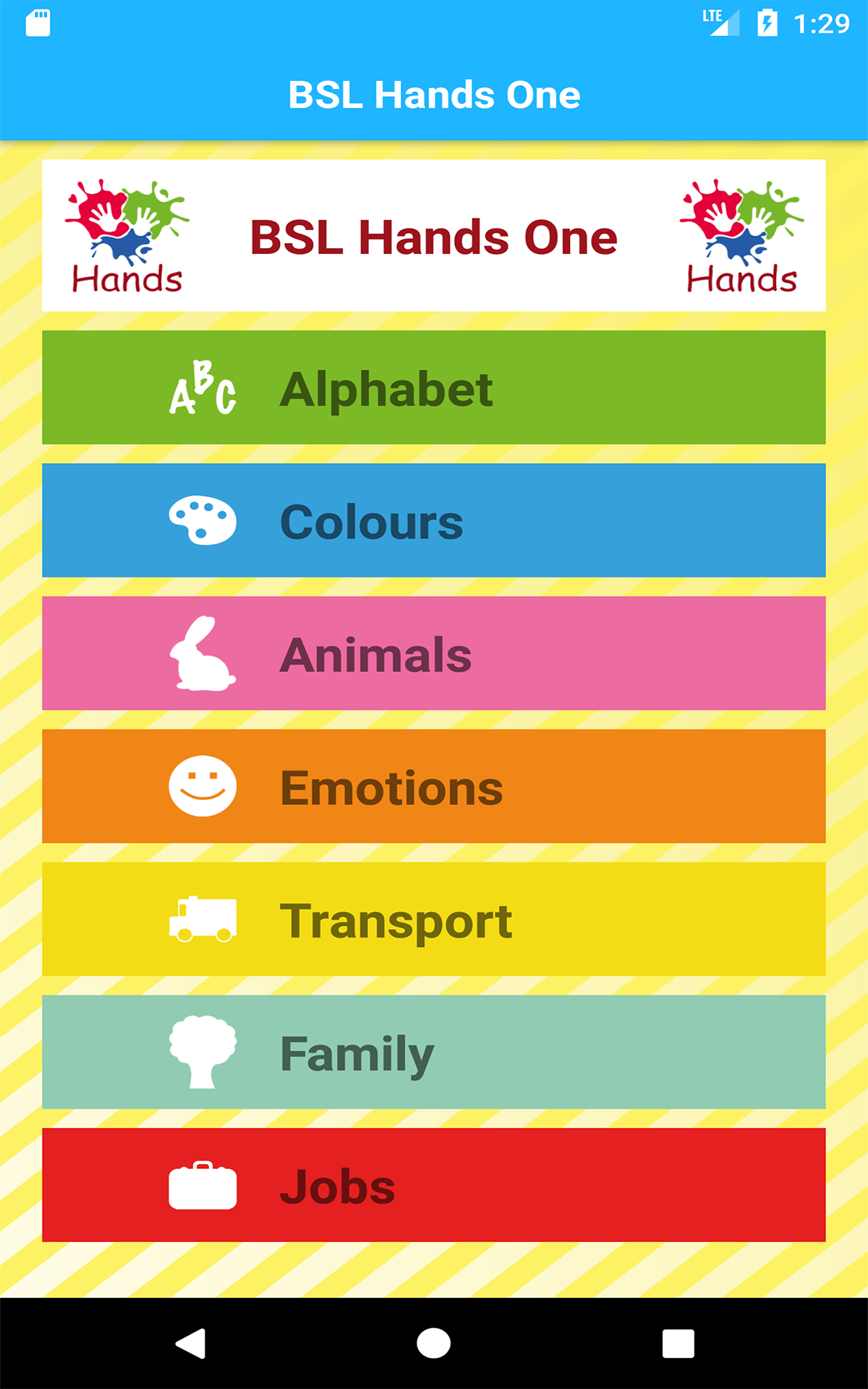This screenshot has height=1389, width=868.
Task: Click the briefcase icon on Jobs row
Action: pyautogui.click(x=204, y=1185)
